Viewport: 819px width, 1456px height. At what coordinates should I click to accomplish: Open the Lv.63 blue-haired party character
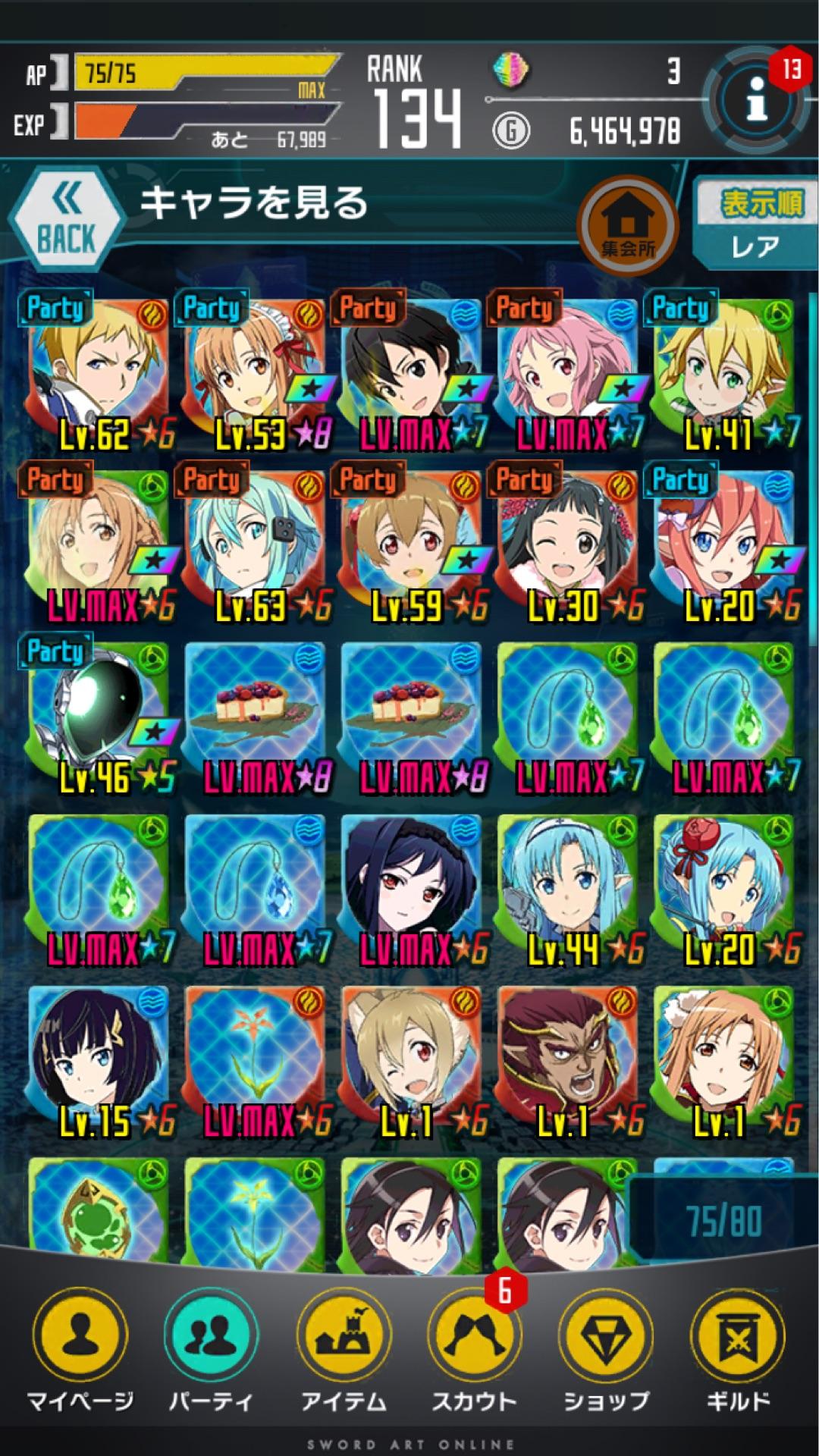(x=255, y=544)
